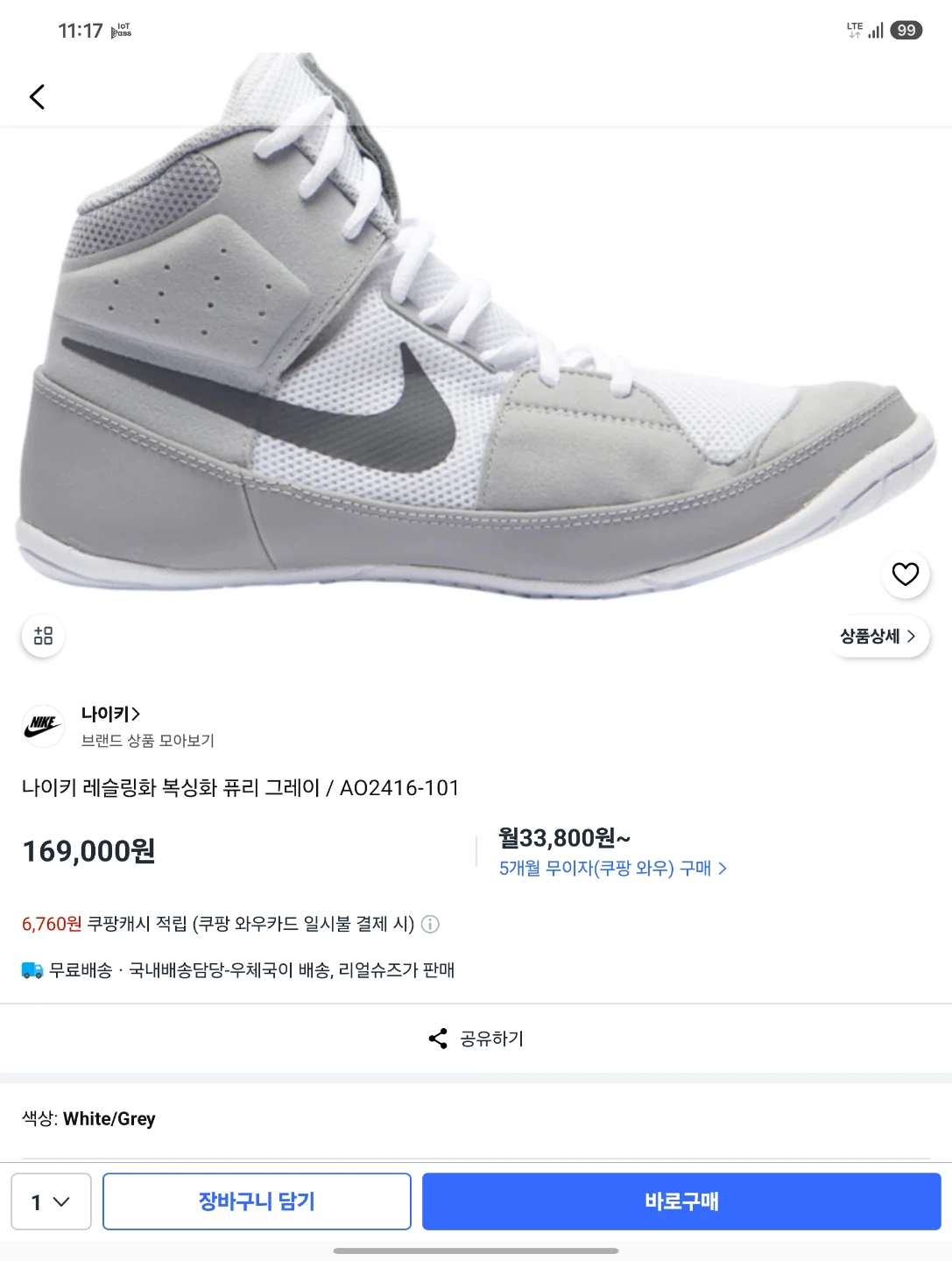Add the item with 장바구니 담기

click(257, 1201)
